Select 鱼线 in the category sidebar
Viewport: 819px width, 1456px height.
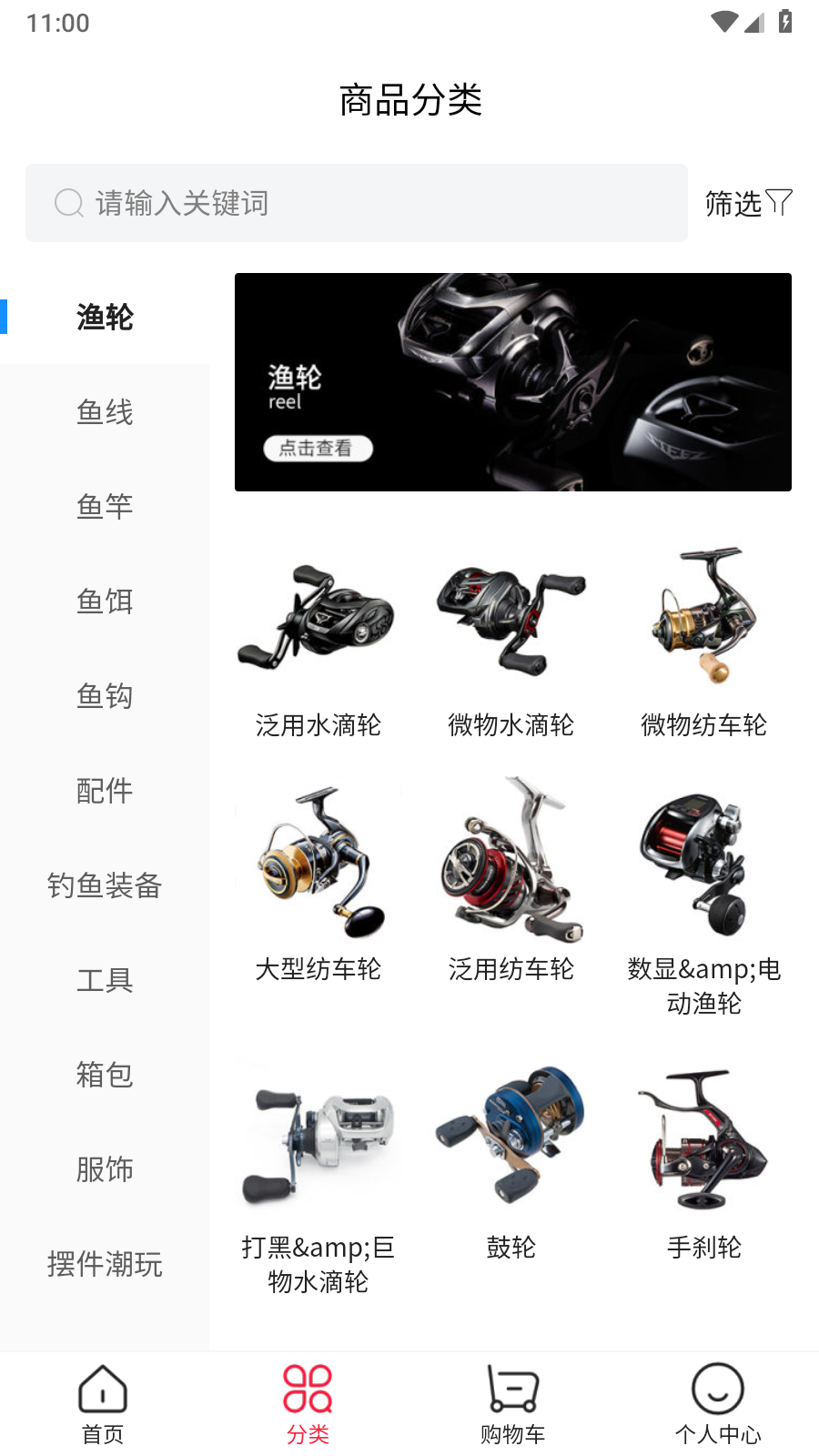coord(105,412)
